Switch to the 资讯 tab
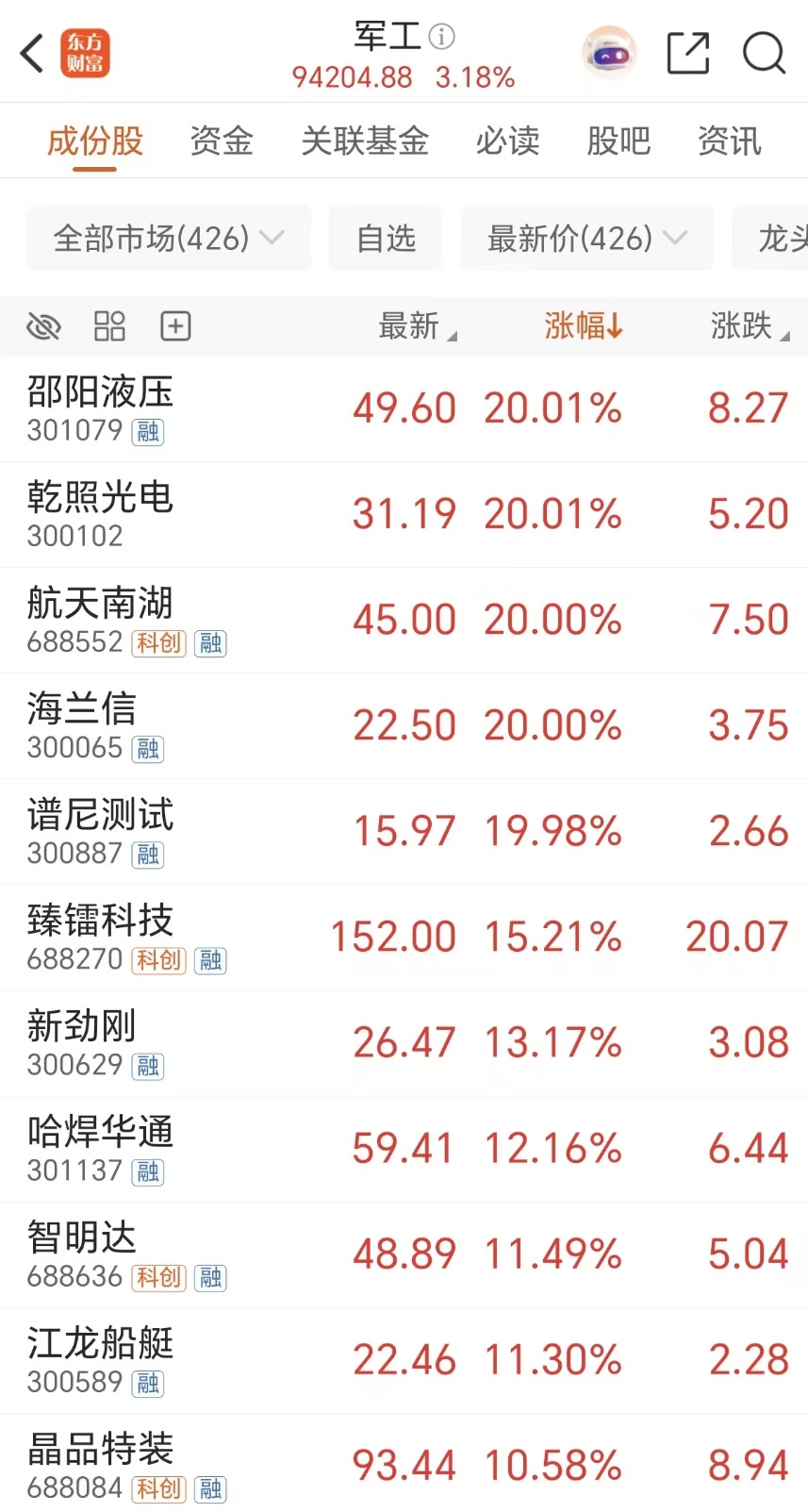Viewport: 808px width, 1512px height. (729, 141)
